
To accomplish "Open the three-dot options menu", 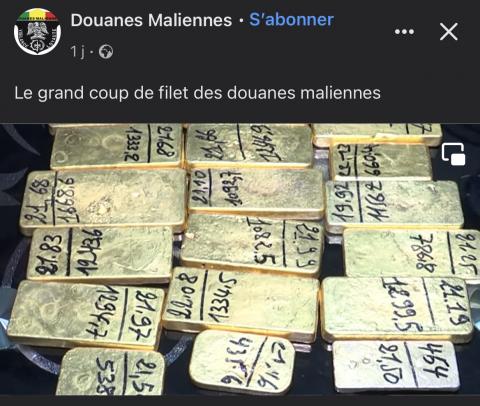I will coord(404,32).
